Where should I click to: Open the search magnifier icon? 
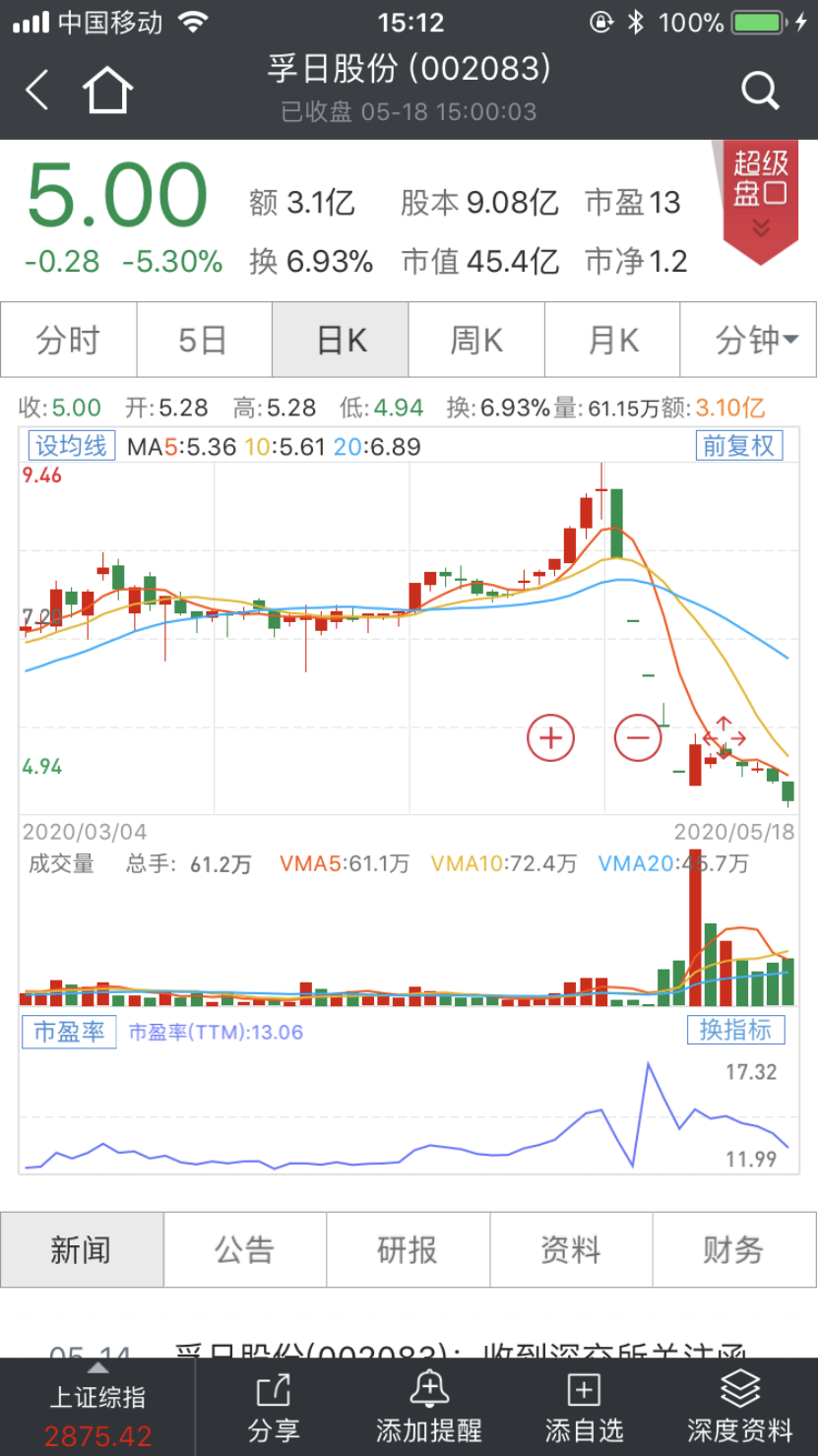760,91
